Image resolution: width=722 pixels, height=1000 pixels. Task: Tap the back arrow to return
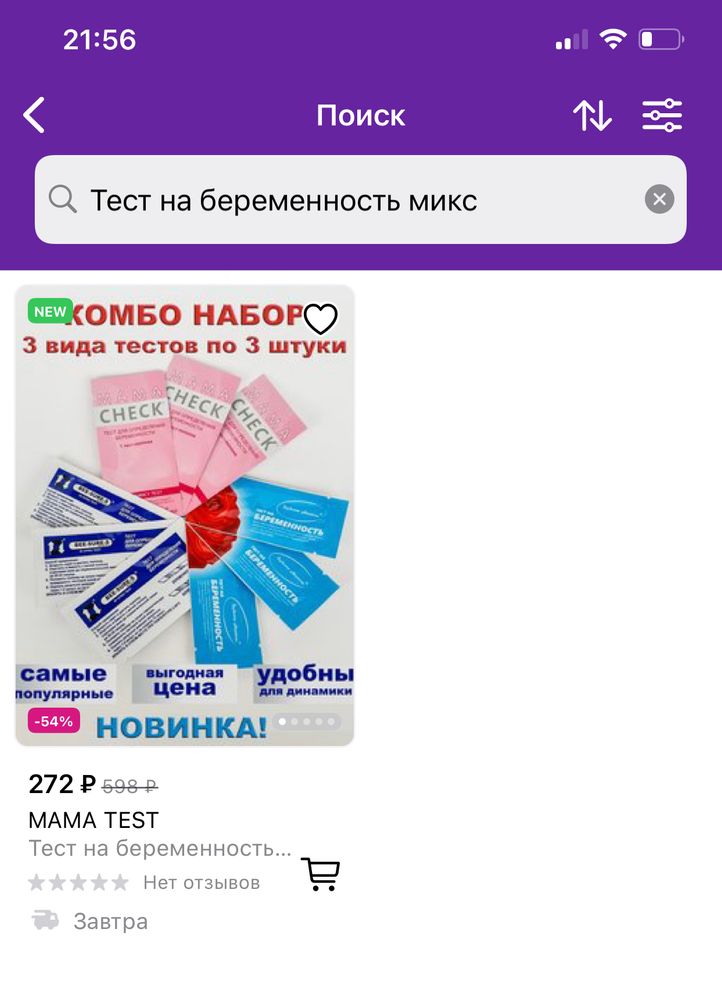tap(34, 114)
